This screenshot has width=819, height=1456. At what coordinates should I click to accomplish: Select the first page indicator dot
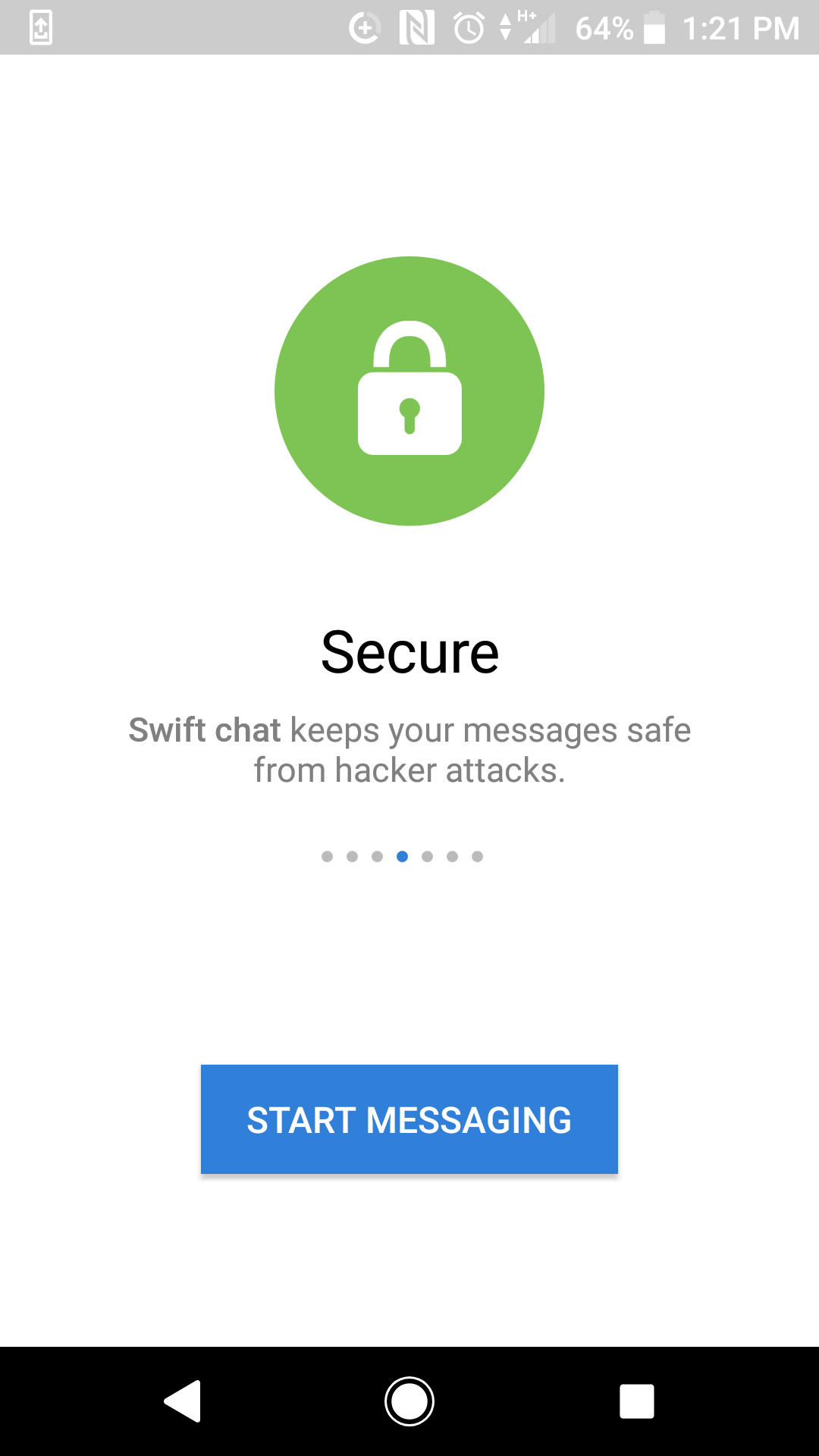point(328,856)
